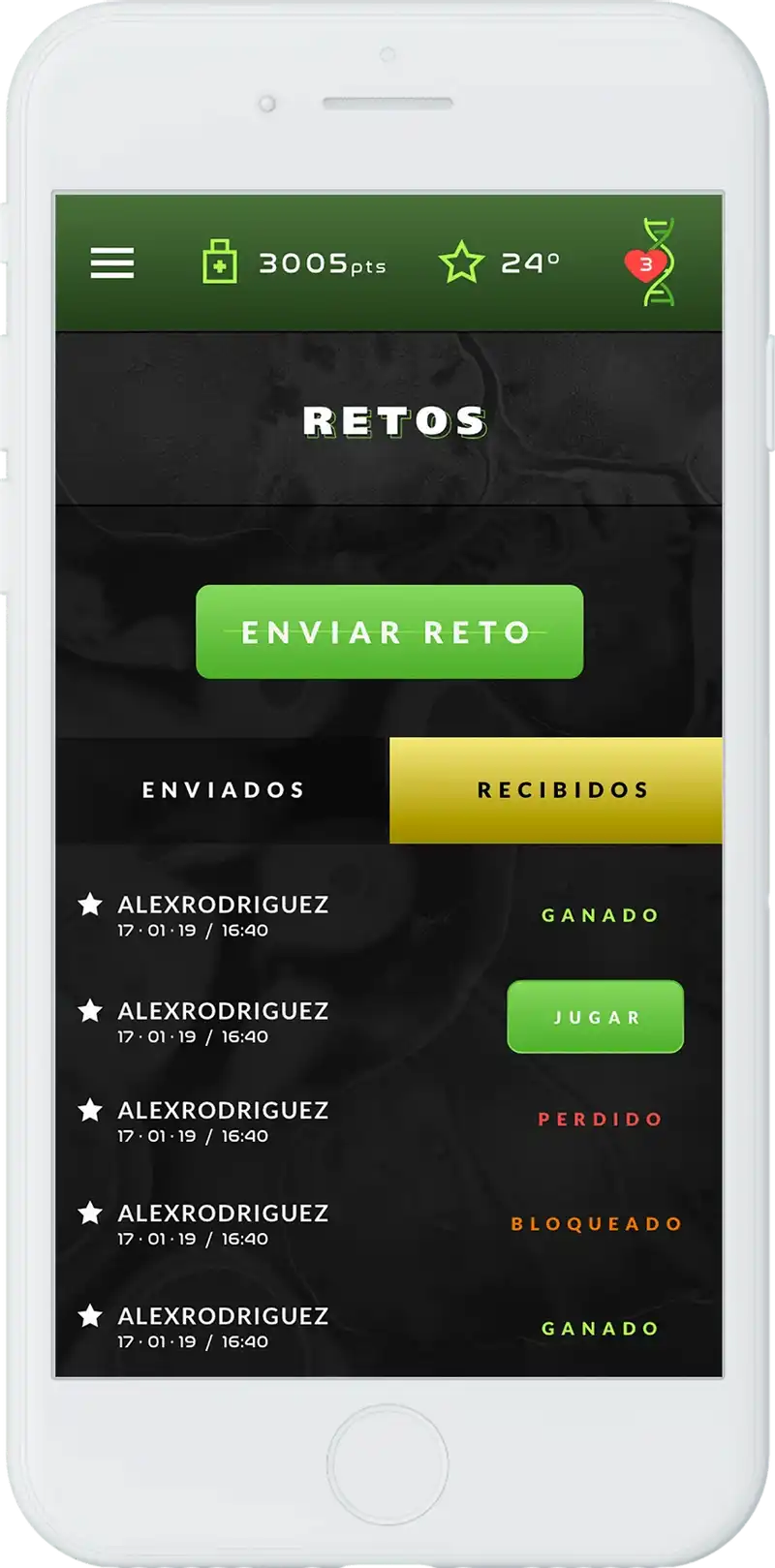Tap the 3005 pts medkit indicator
775x1568 pixels.
(x=293, y=263)
